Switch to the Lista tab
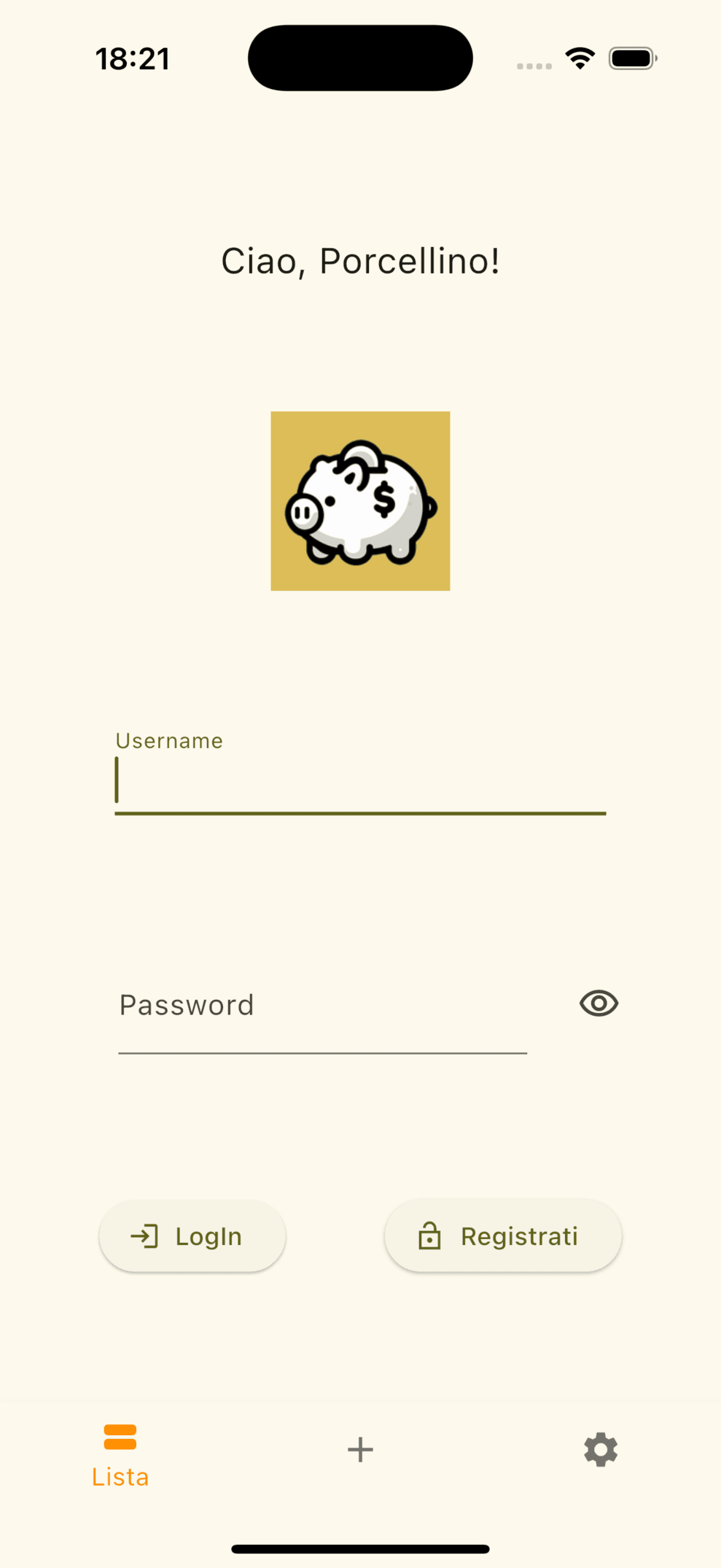The height and width of the screenshot is (1568, 721). 120,1456
